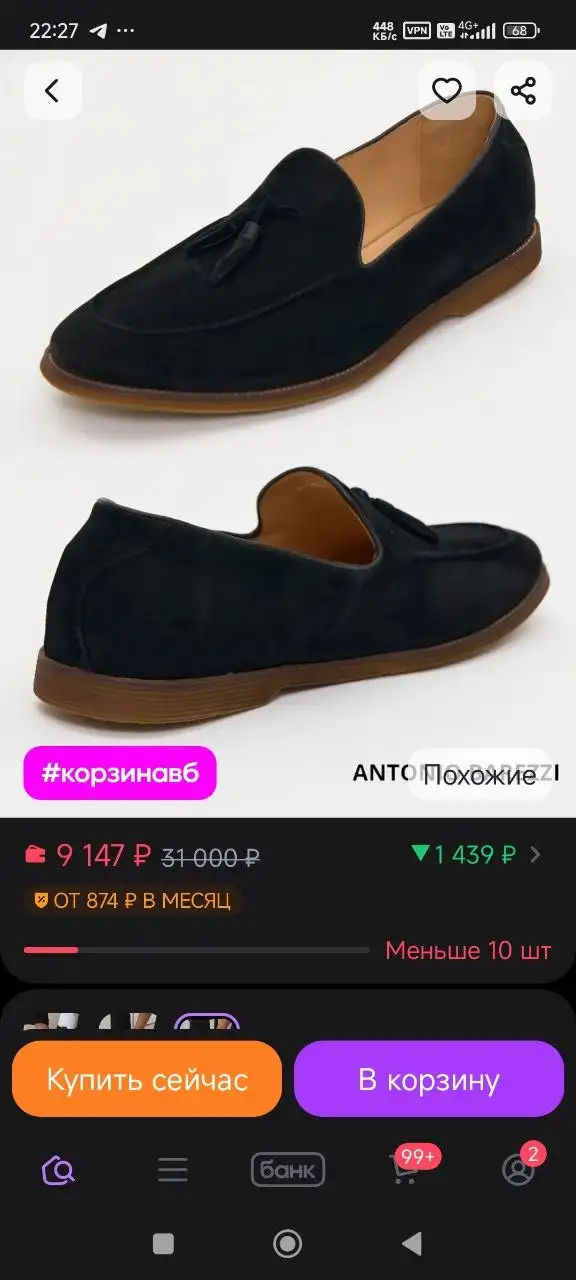Show similar items via Похожие
Screen dimensions: 576x1280
point(480,775)
